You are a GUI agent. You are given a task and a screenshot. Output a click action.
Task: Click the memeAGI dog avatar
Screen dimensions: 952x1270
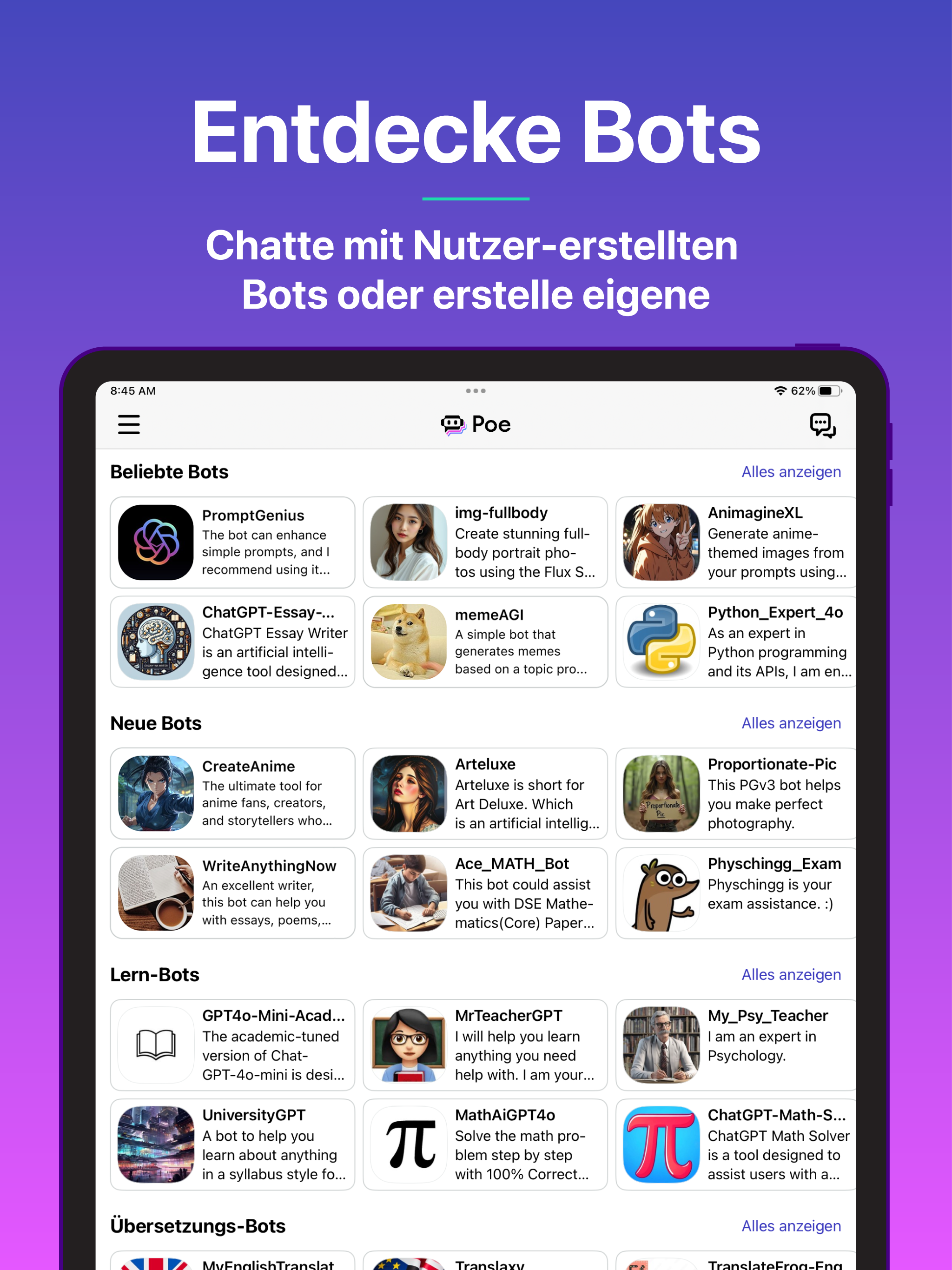point(408,642)
